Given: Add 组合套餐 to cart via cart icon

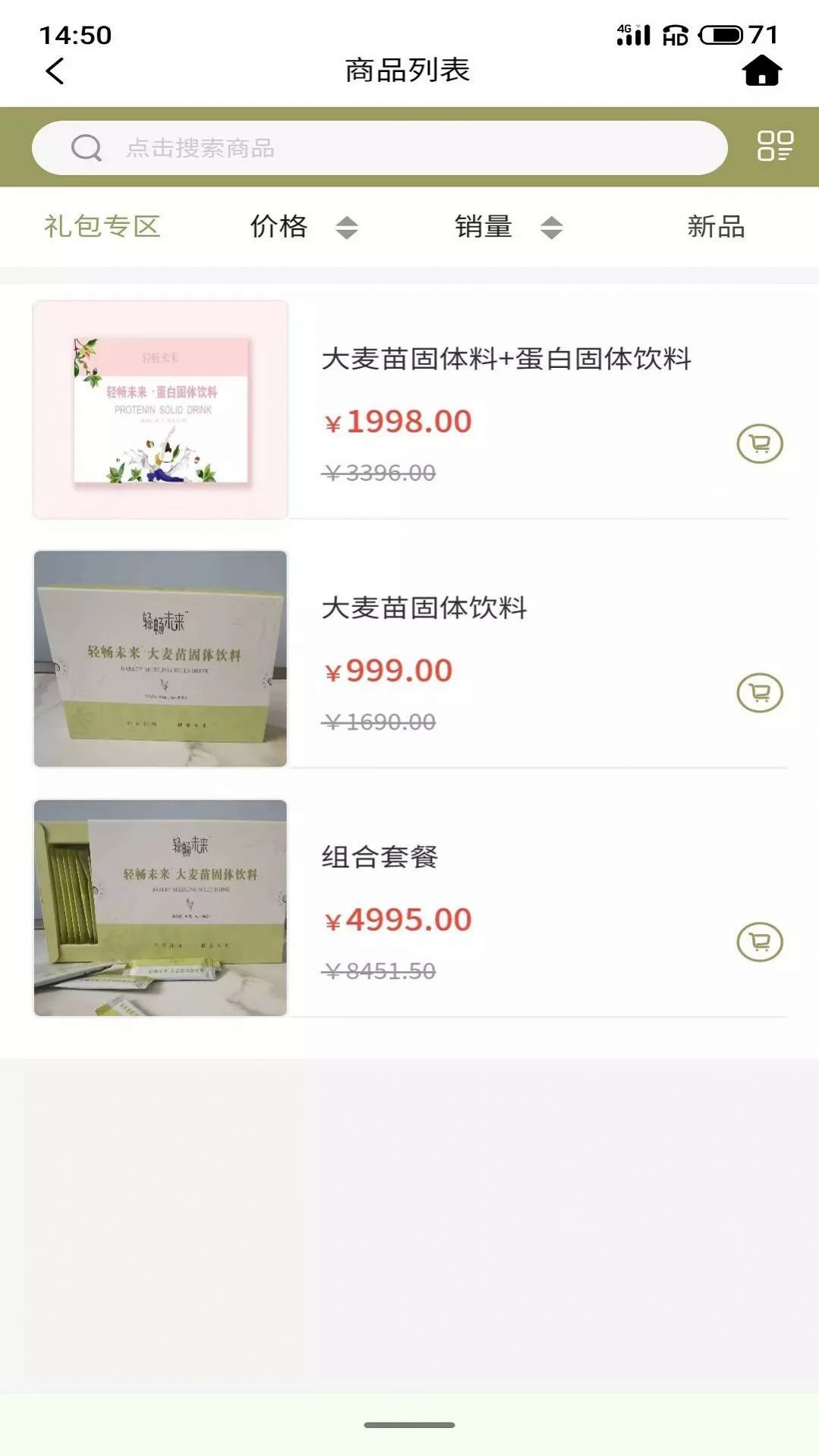Looking at the screenshot, I should (x=759, y=940).
